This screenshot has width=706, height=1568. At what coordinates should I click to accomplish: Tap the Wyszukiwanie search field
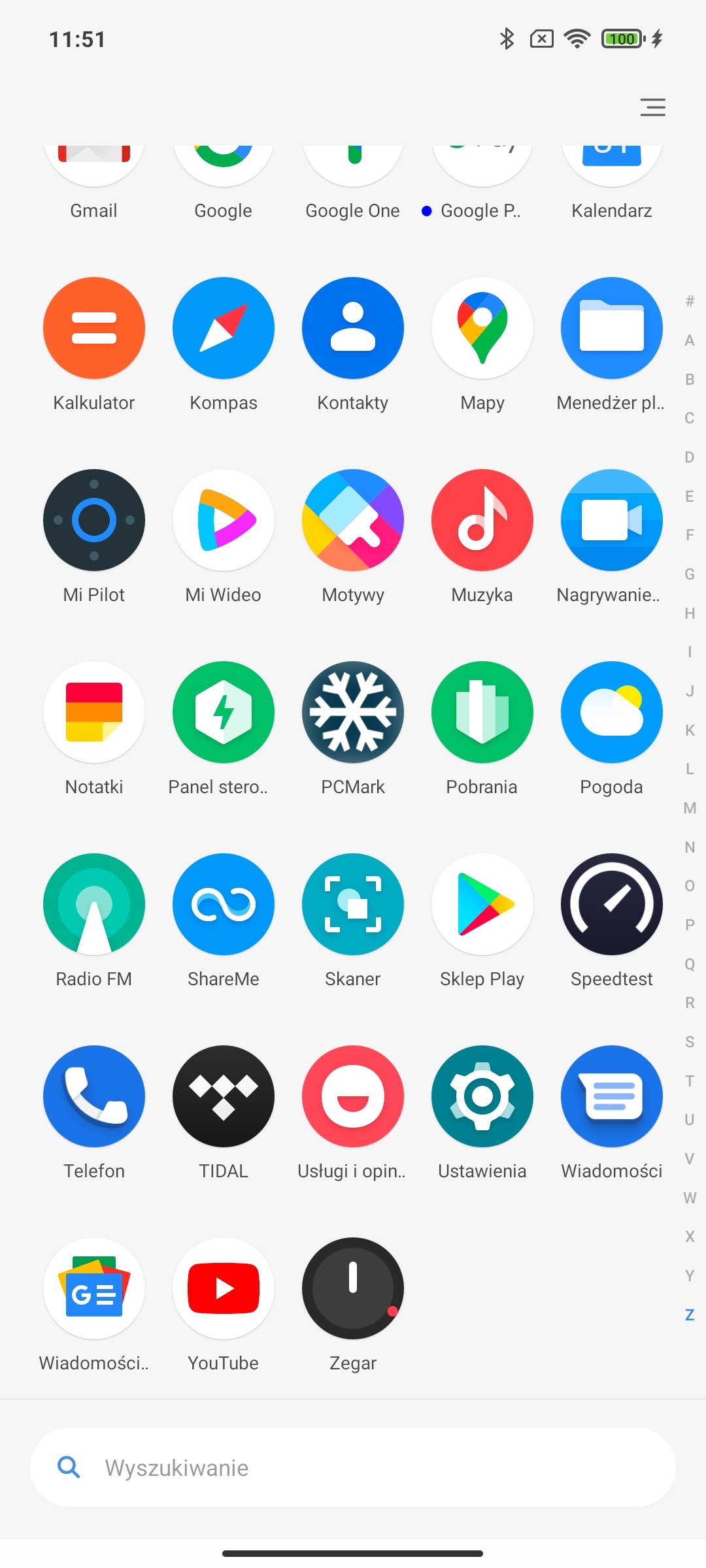coord(353,1467)
